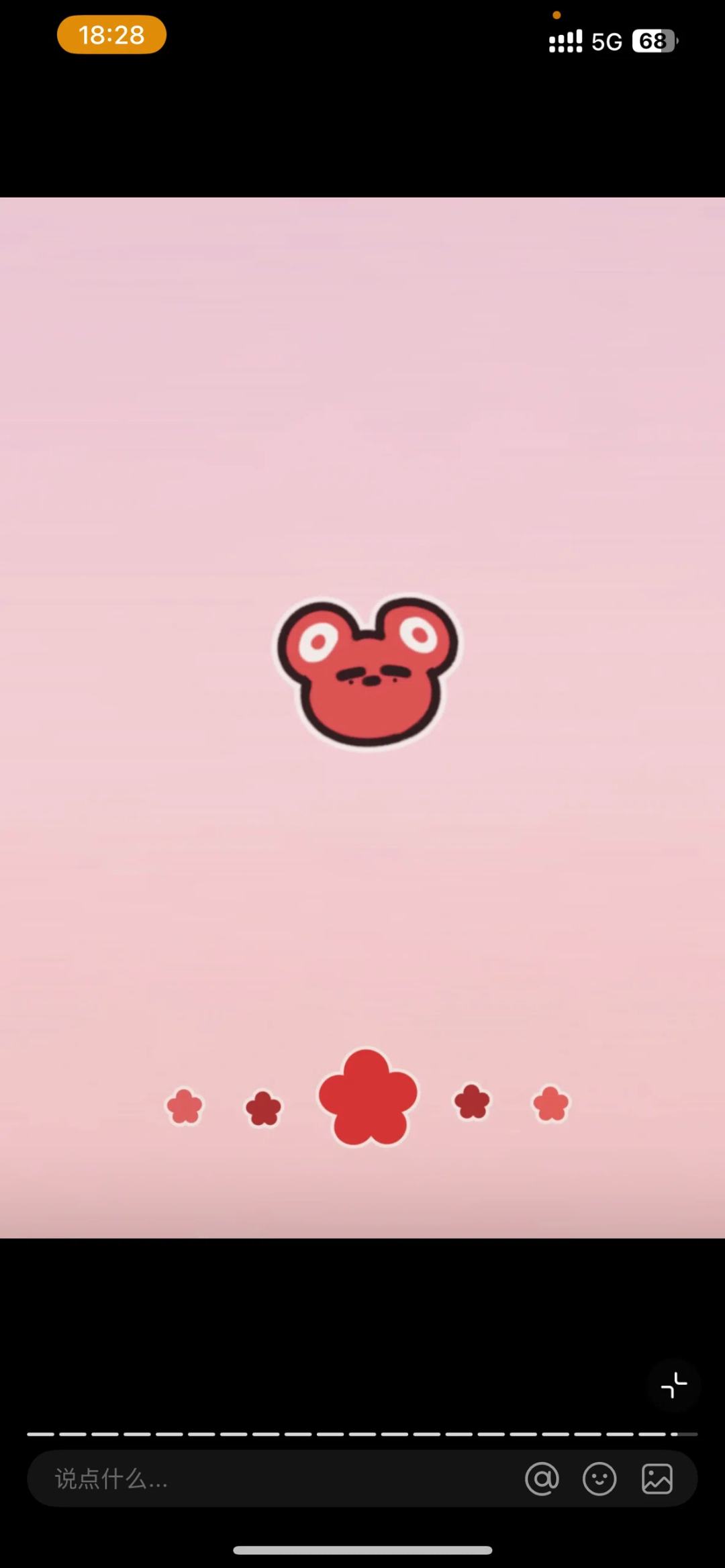Image resolution: width=725 pixels, height=1568 pixels.
Task: Tap the comment box 说点什么
Action: [269, 1479]
